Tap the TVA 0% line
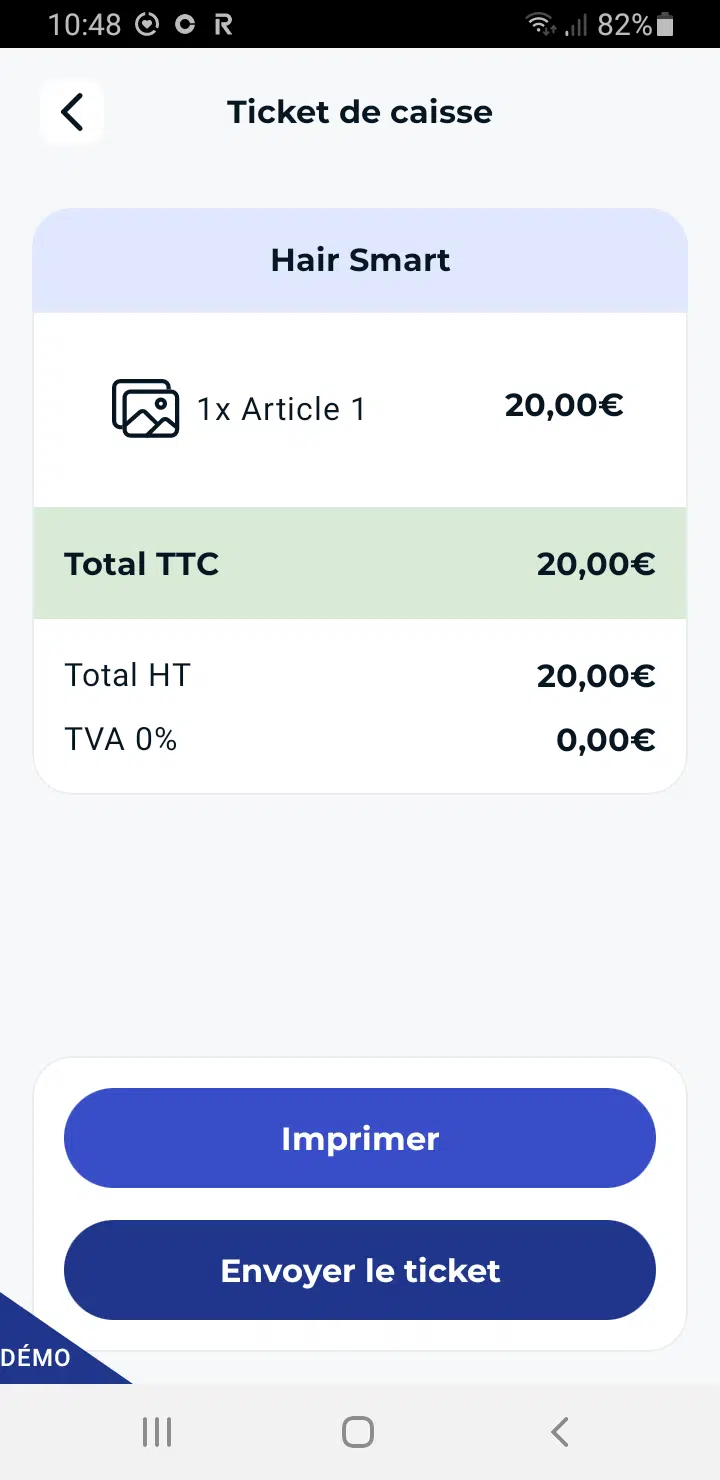720x1480 pixels. point(121,739)
